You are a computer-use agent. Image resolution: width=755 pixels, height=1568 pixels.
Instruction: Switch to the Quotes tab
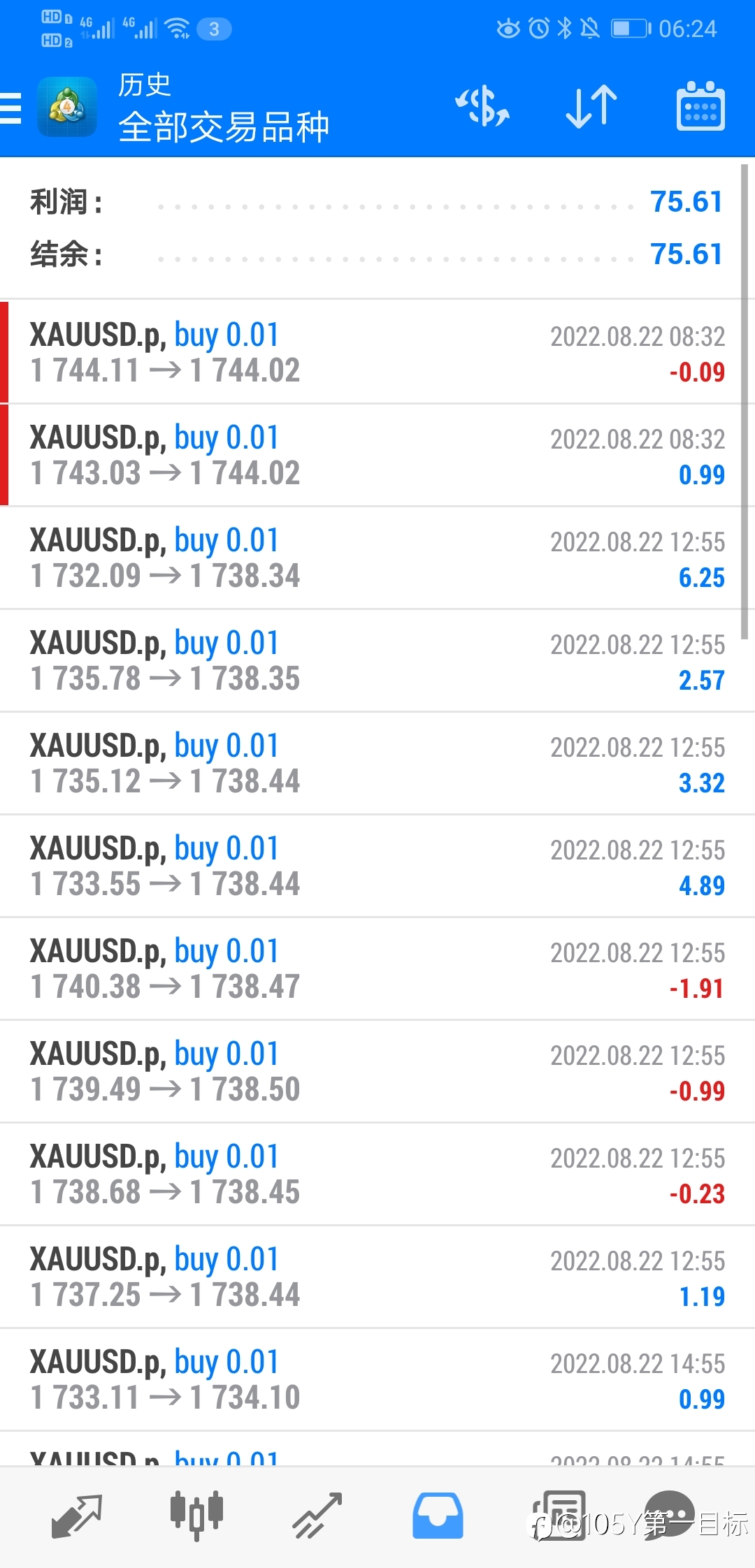point(77,1516)
